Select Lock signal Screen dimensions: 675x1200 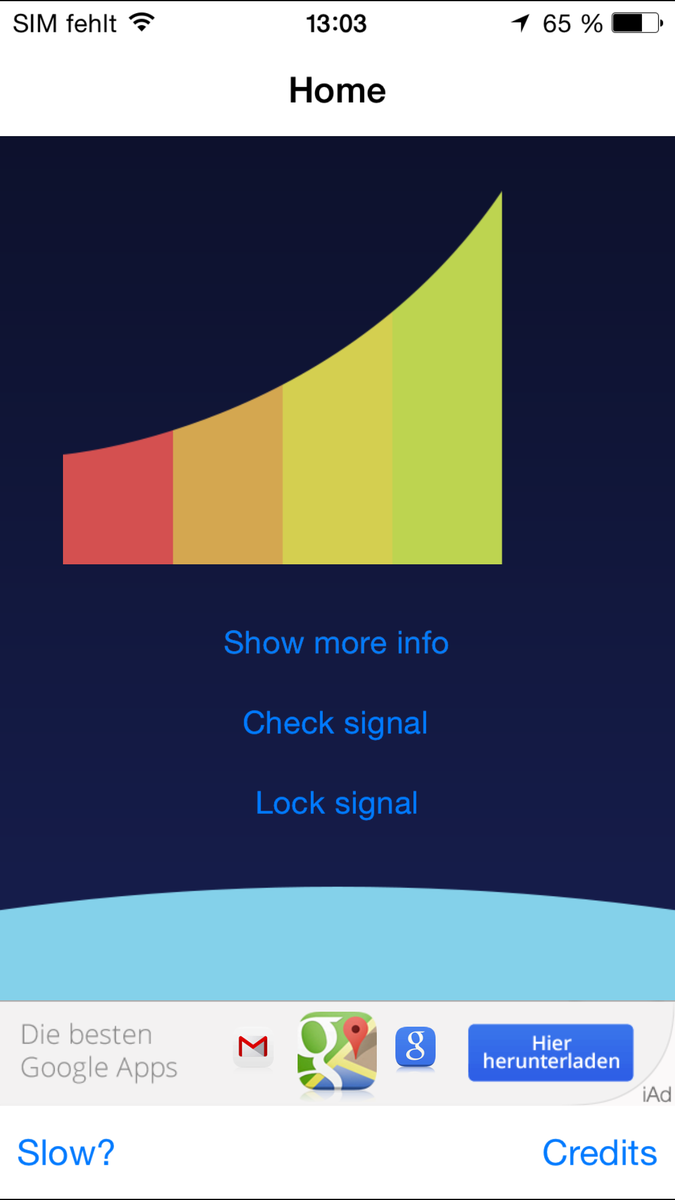click(x=336, y=803)
